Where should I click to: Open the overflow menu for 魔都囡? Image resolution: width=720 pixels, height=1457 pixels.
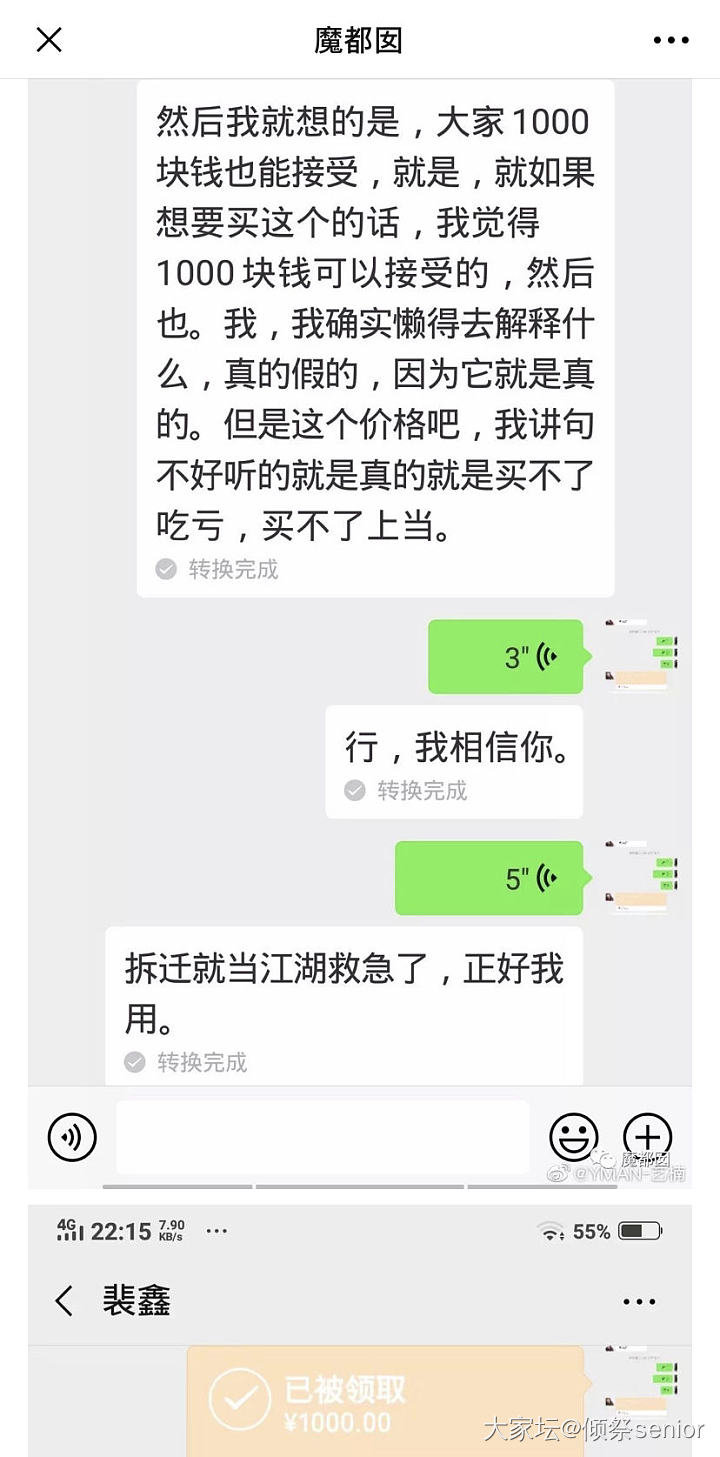pos(670,40)
